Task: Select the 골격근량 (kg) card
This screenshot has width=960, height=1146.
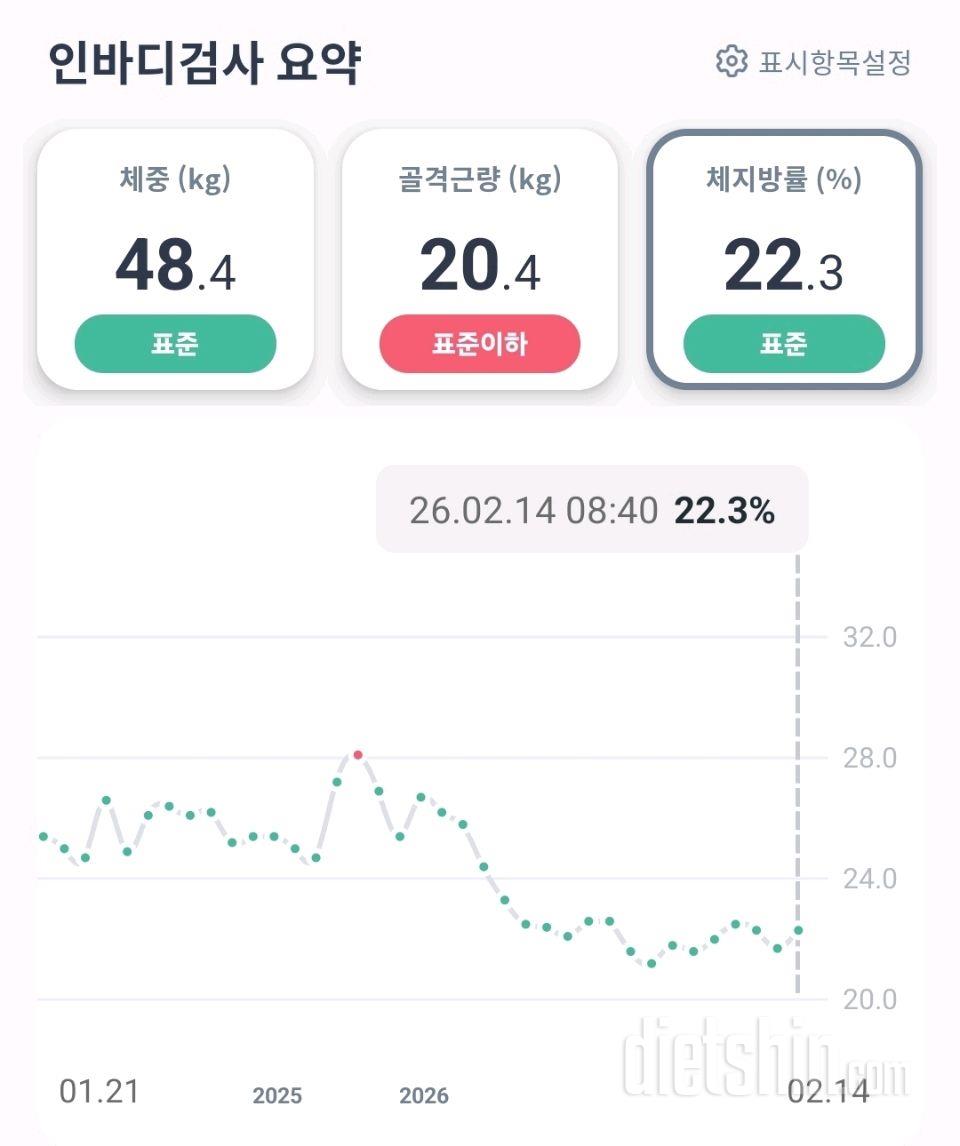Action: click(x=480, y=259)
